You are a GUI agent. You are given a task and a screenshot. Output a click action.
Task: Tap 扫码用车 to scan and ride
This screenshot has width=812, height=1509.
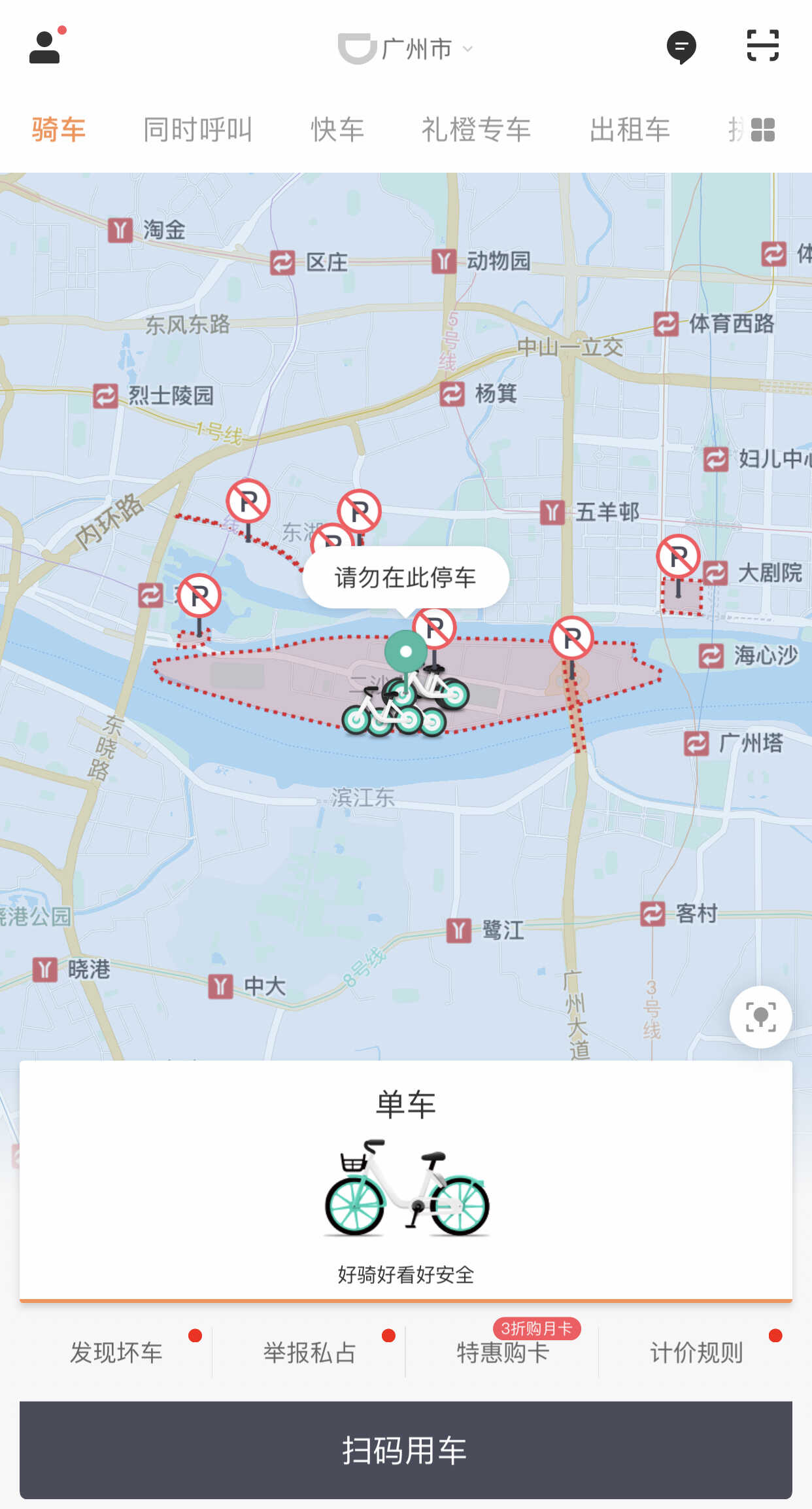406,1449
